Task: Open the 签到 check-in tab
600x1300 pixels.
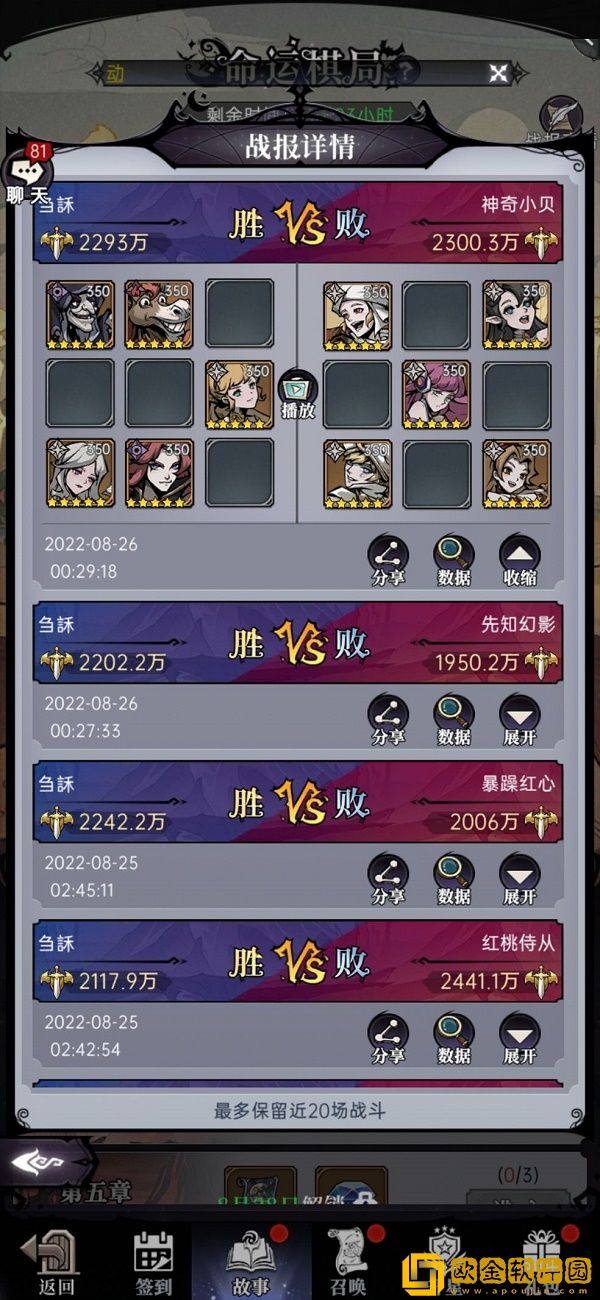Action: pyautogui.click(x=153, y=1262)
